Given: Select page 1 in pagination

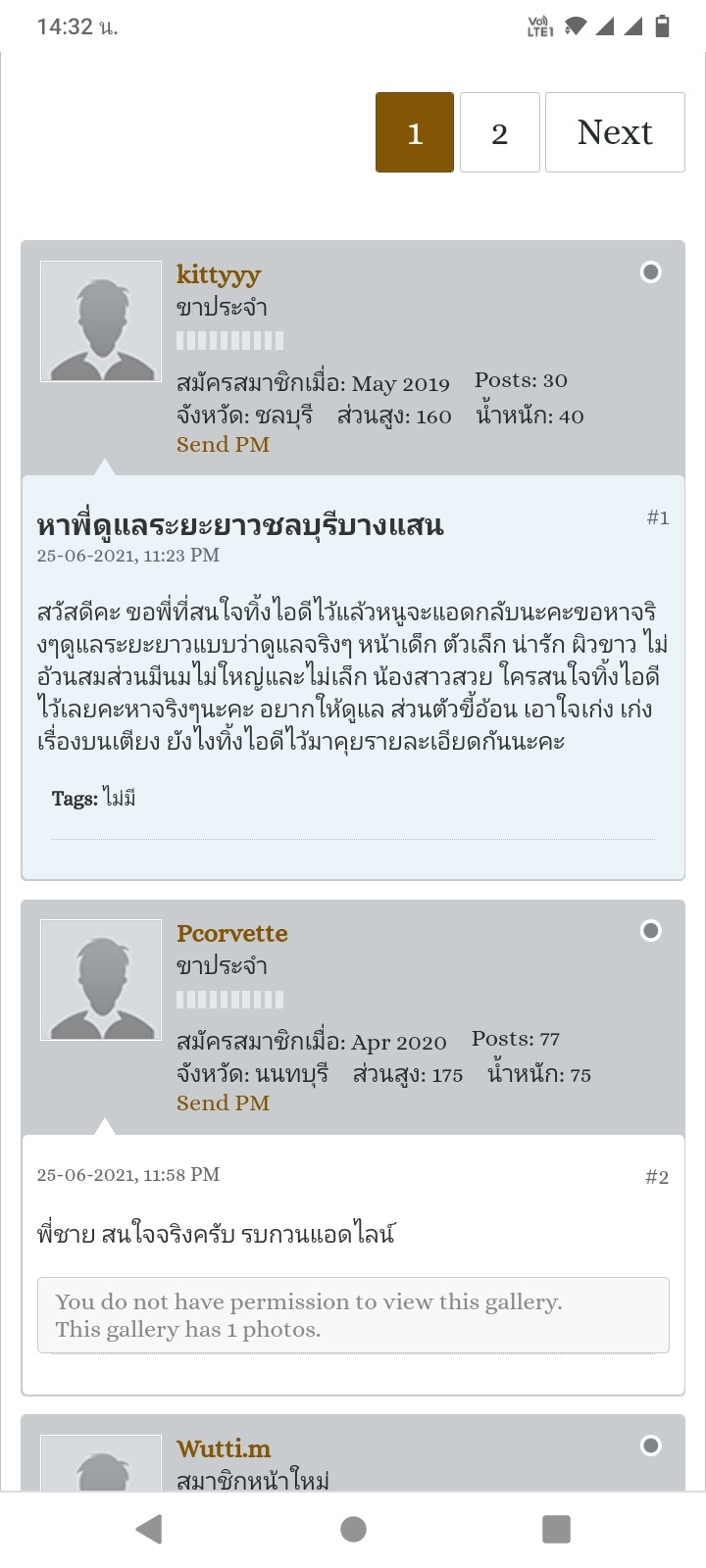Looking at the screenshot, I should (415, 132).
